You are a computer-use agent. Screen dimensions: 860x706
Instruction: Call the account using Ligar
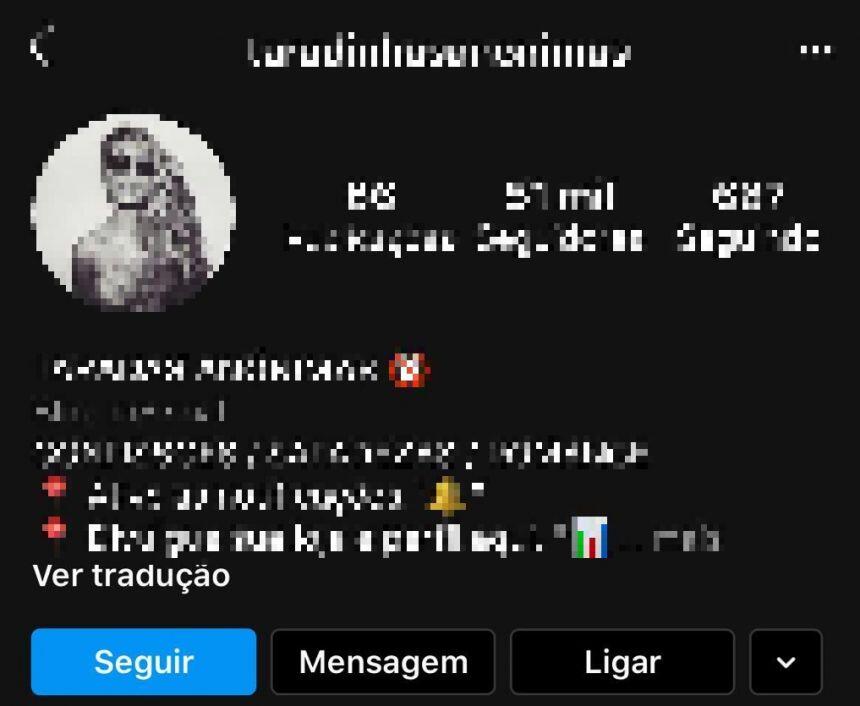622,662
